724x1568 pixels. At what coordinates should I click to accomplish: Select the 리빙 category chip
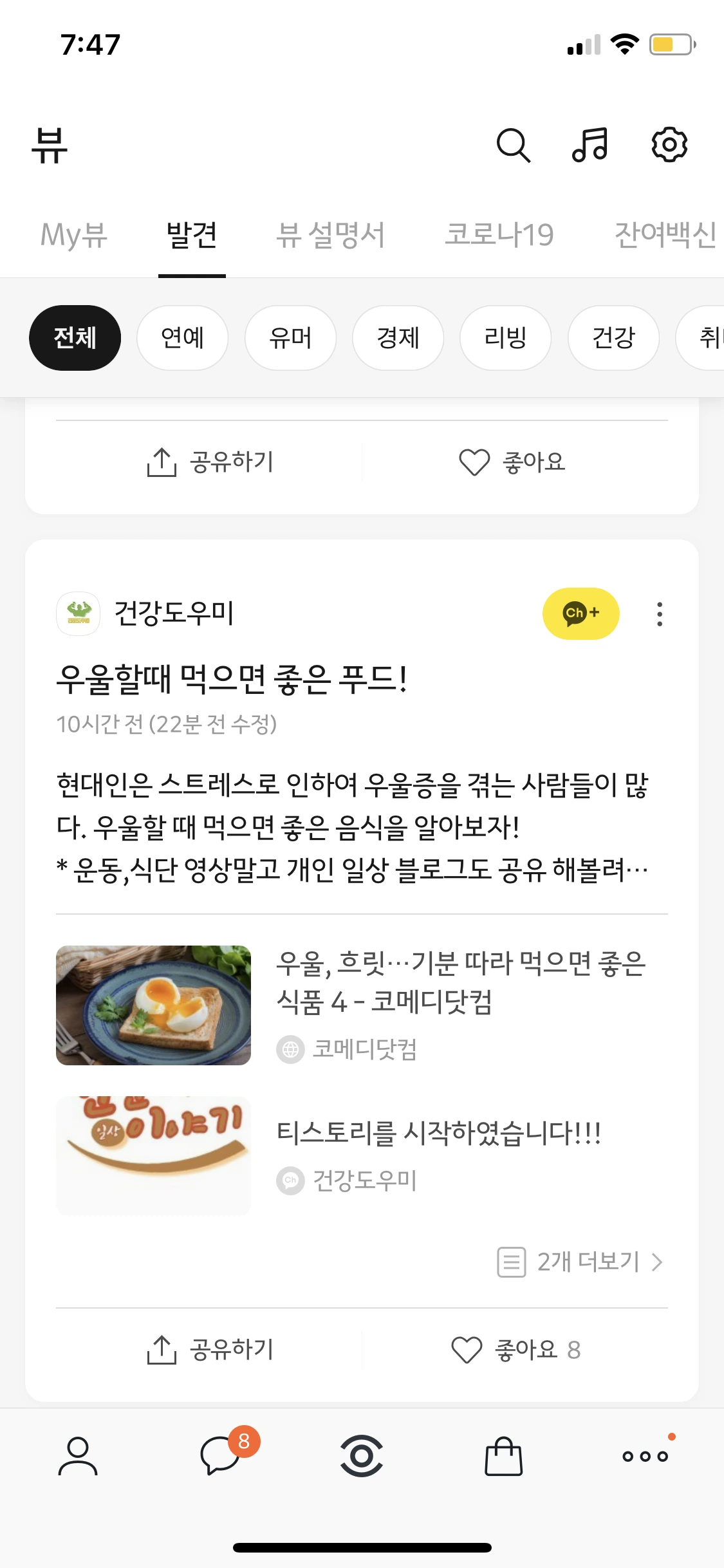pos(505,338)
